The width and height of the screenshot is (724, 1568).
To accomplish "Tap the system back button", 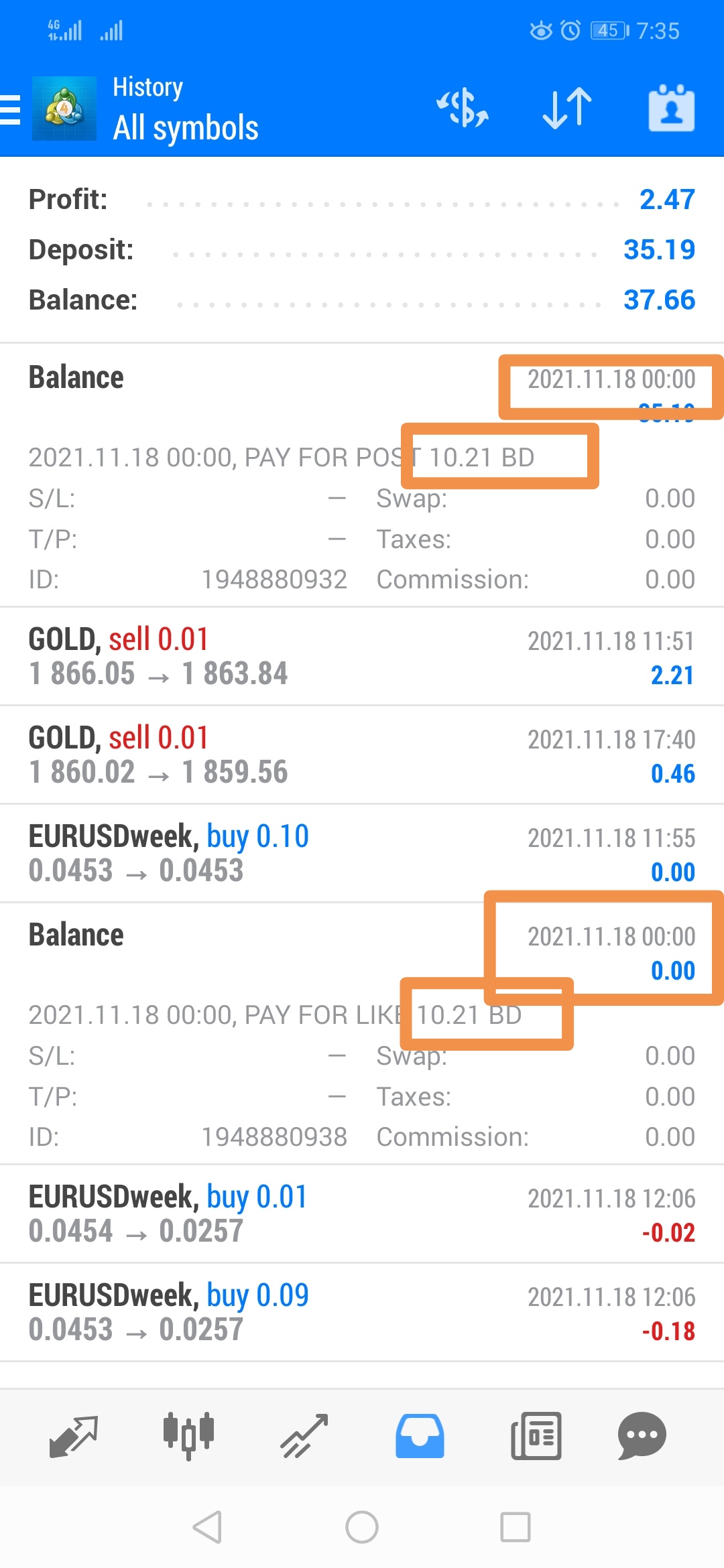I will tap(207, 1527).
